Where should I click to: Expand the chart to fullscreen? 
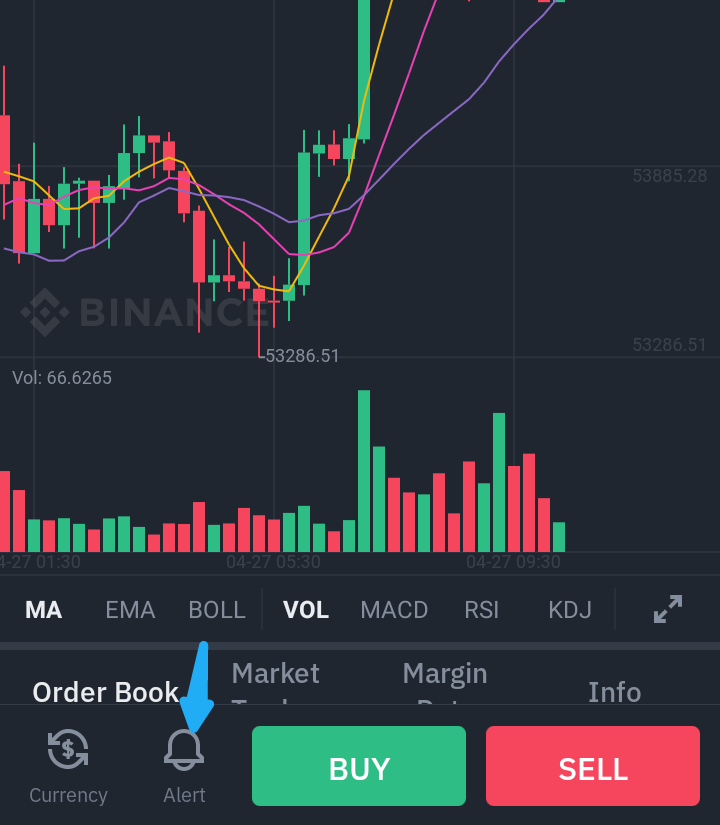tap(668, 609)
